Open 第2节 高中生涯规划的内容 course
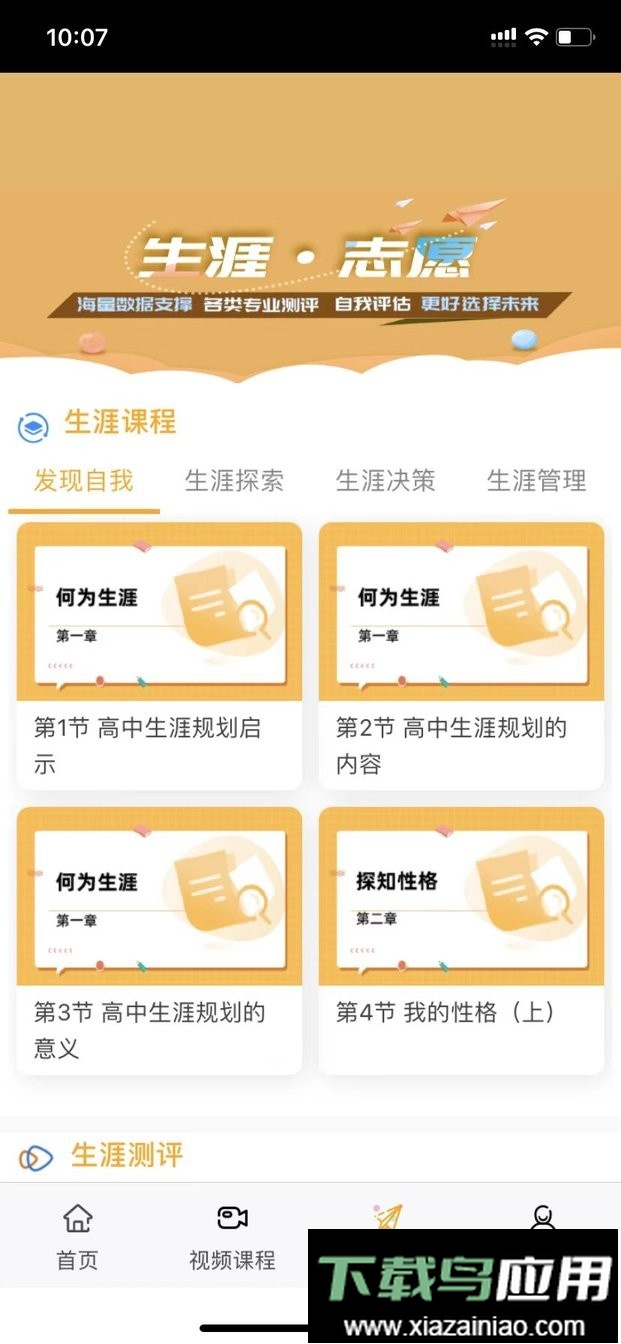 (x=461, y=655)
